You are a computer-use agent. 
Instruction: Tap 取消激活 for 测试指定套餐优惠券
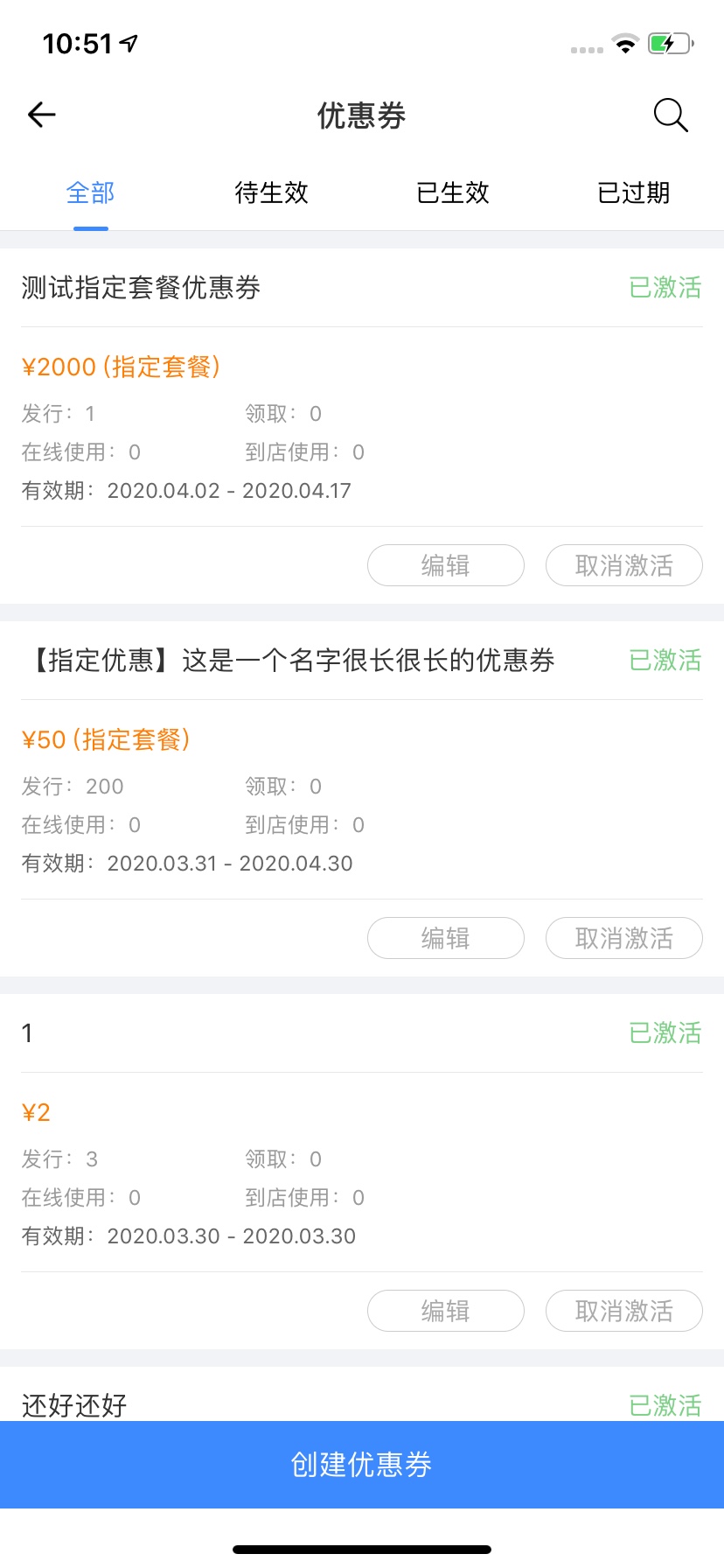[x=624, y=565]
